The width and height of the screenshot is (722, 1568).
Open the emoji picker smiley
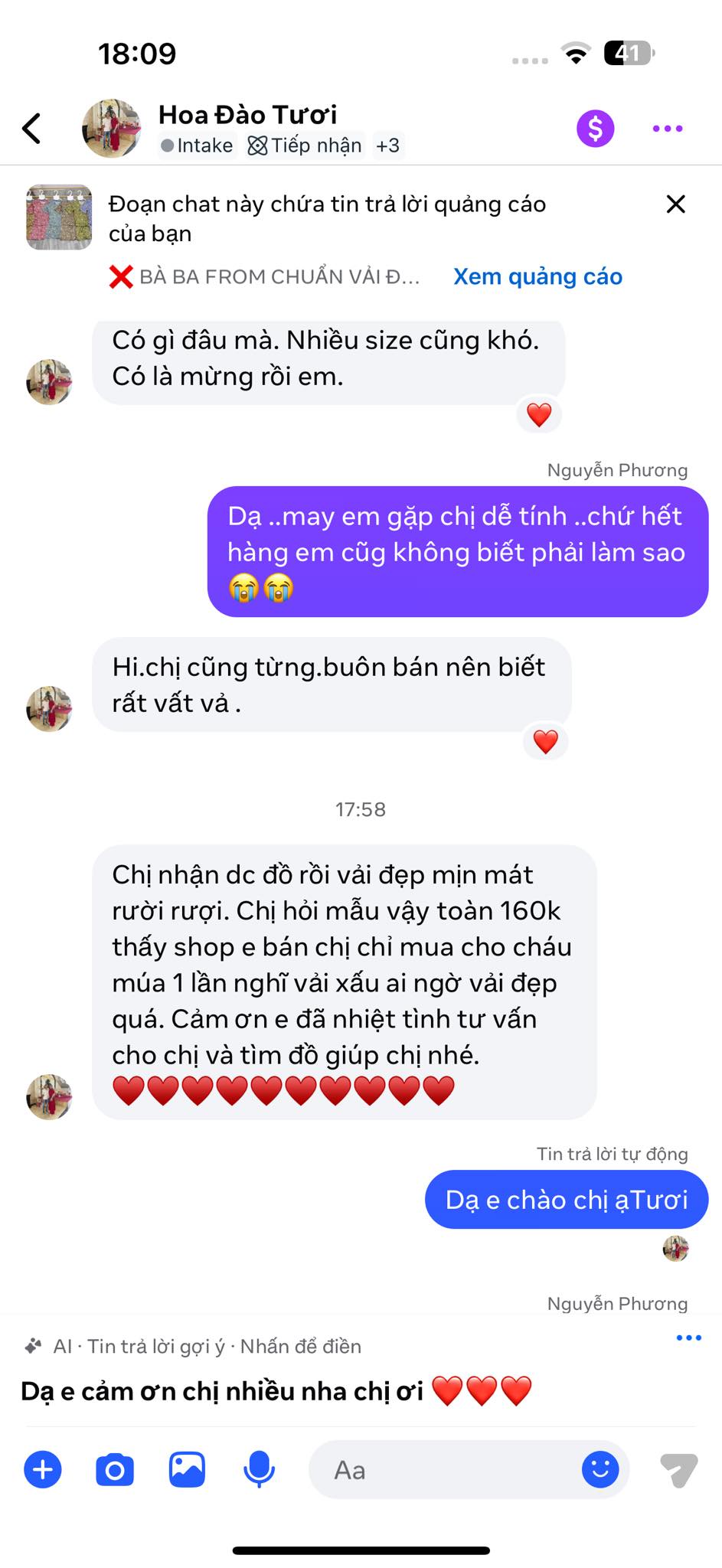[x=600, y=1469]
